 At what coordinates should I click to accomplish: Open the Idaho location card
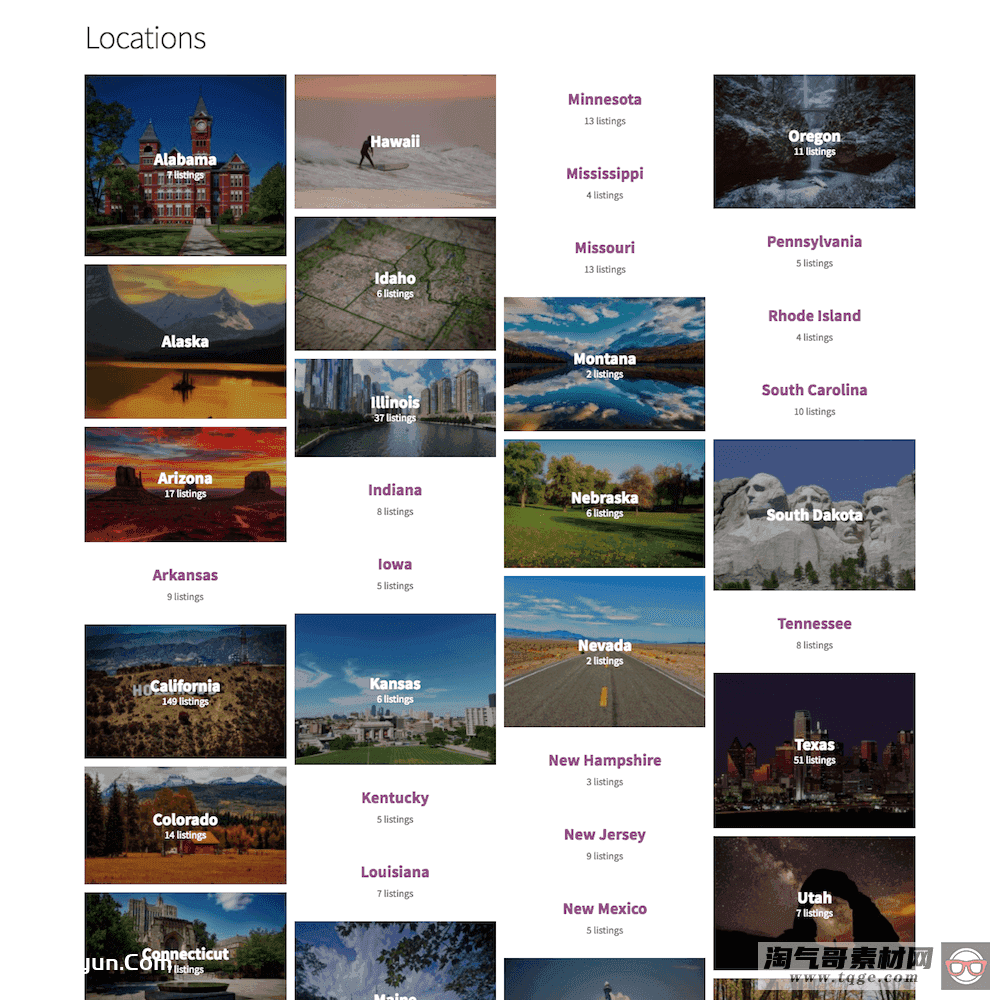[395, 283]
